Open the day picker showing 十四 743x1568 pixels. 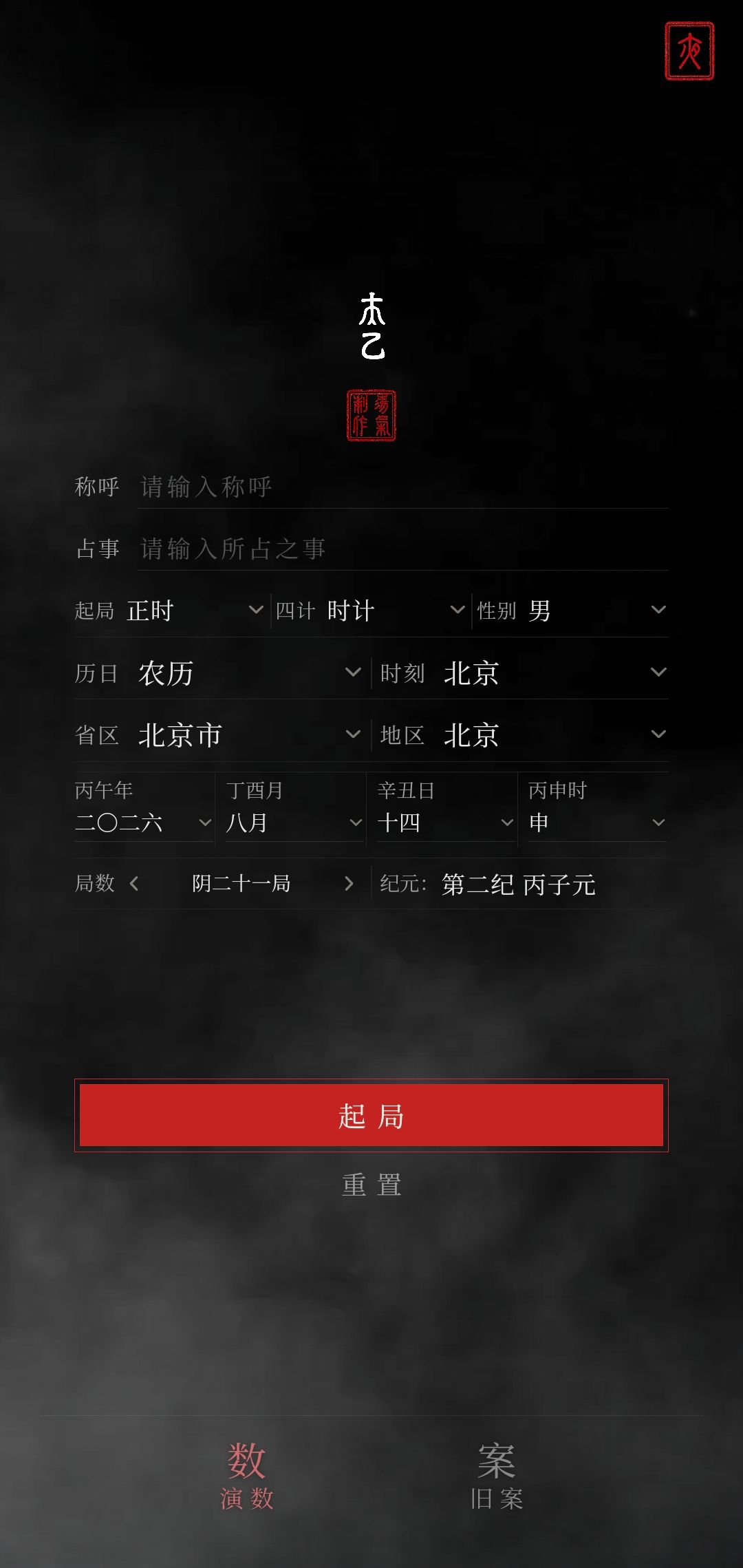[446, 823]
